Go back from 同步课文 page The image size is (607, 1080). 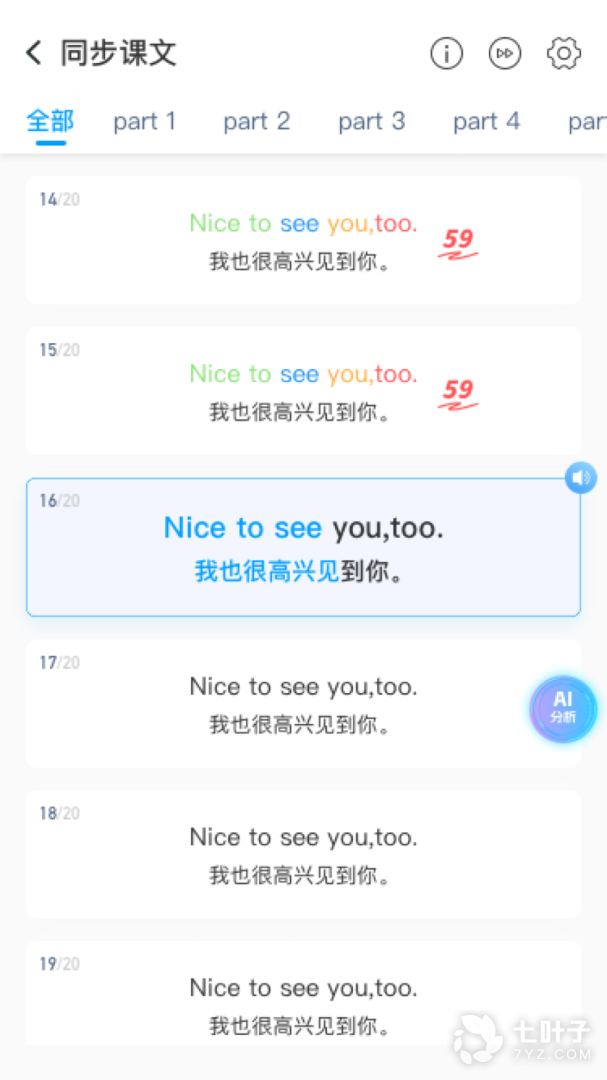[34, 53]
